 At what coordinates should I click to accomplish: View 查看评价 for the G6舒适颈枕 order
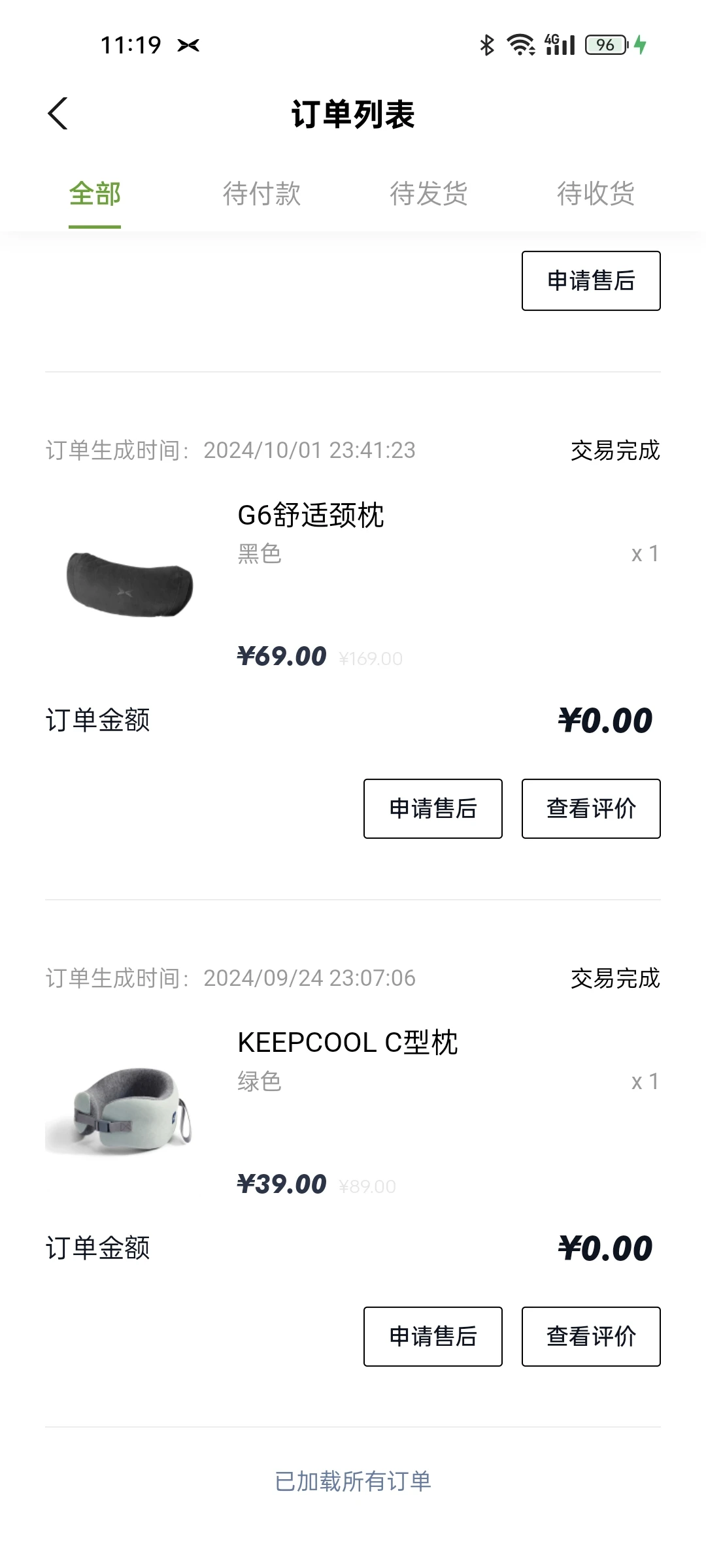click(x=591, y=808)
